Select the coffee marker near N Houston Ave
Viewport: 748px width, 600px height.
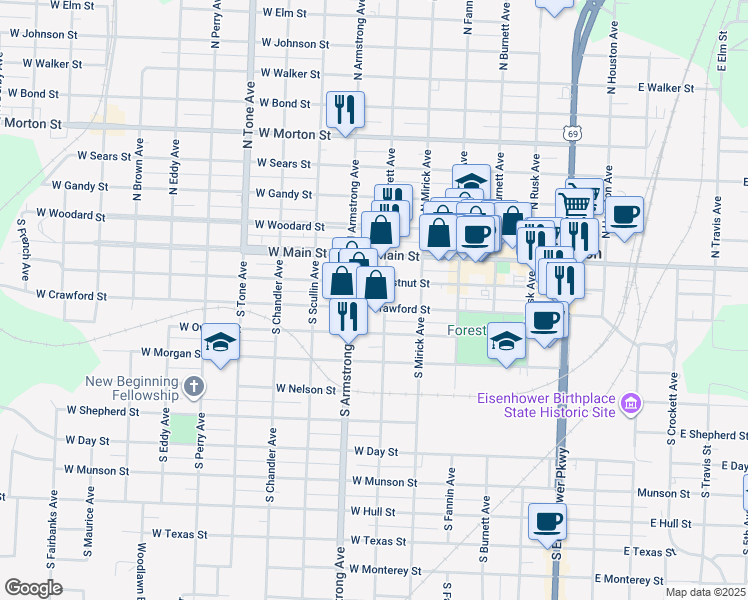click(625, 214)
